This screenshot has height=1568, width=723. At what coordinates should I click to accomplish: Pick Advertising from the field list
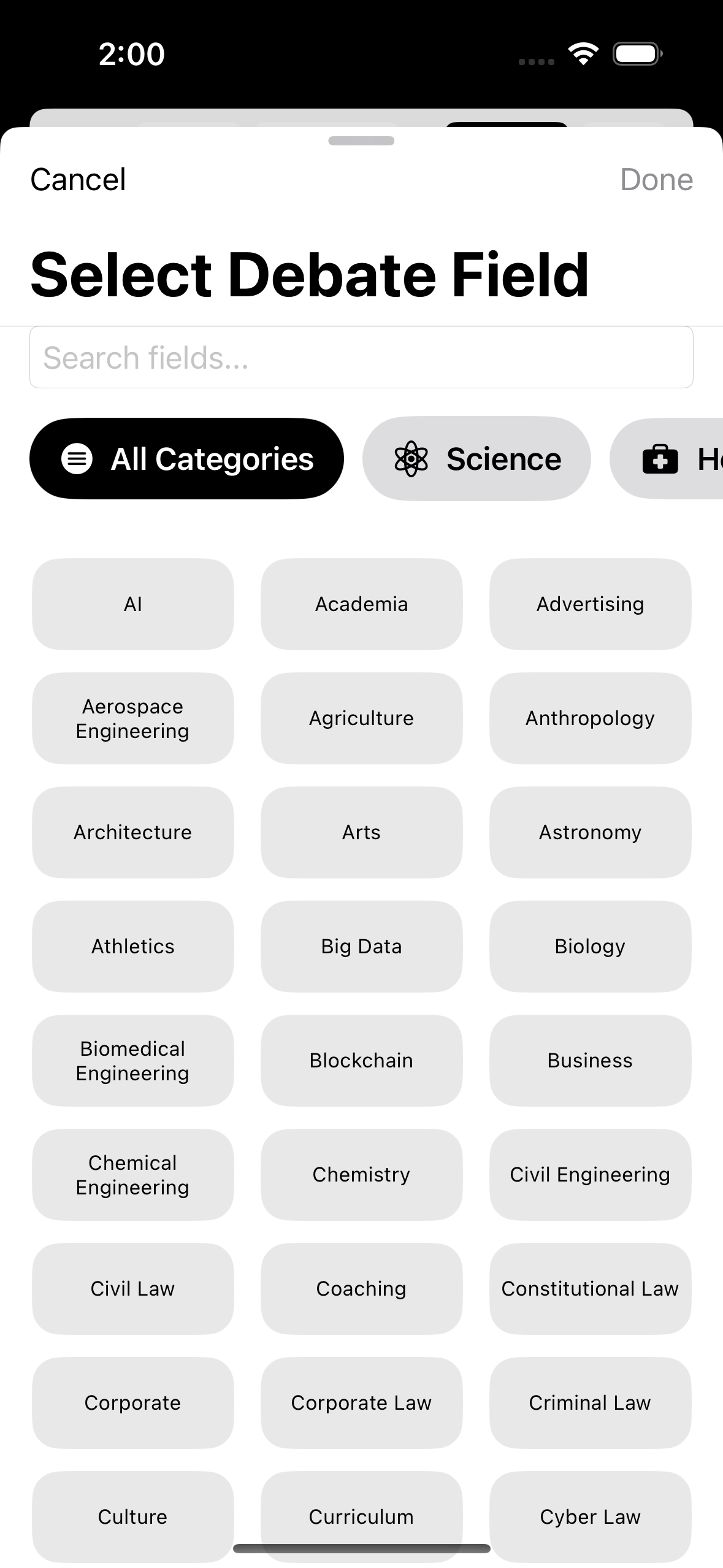(x=590, y=604)
